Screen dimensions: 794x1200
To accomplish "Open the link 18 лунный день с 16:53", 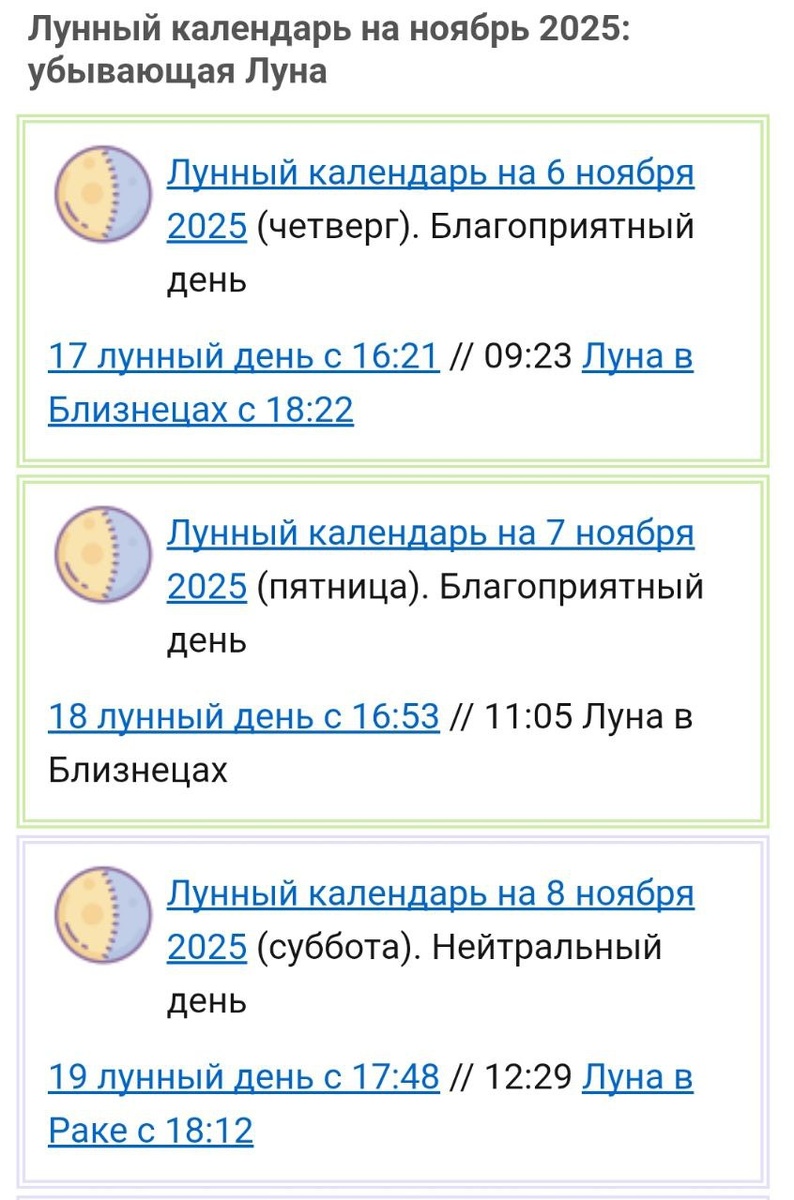I will pos(243,716).
